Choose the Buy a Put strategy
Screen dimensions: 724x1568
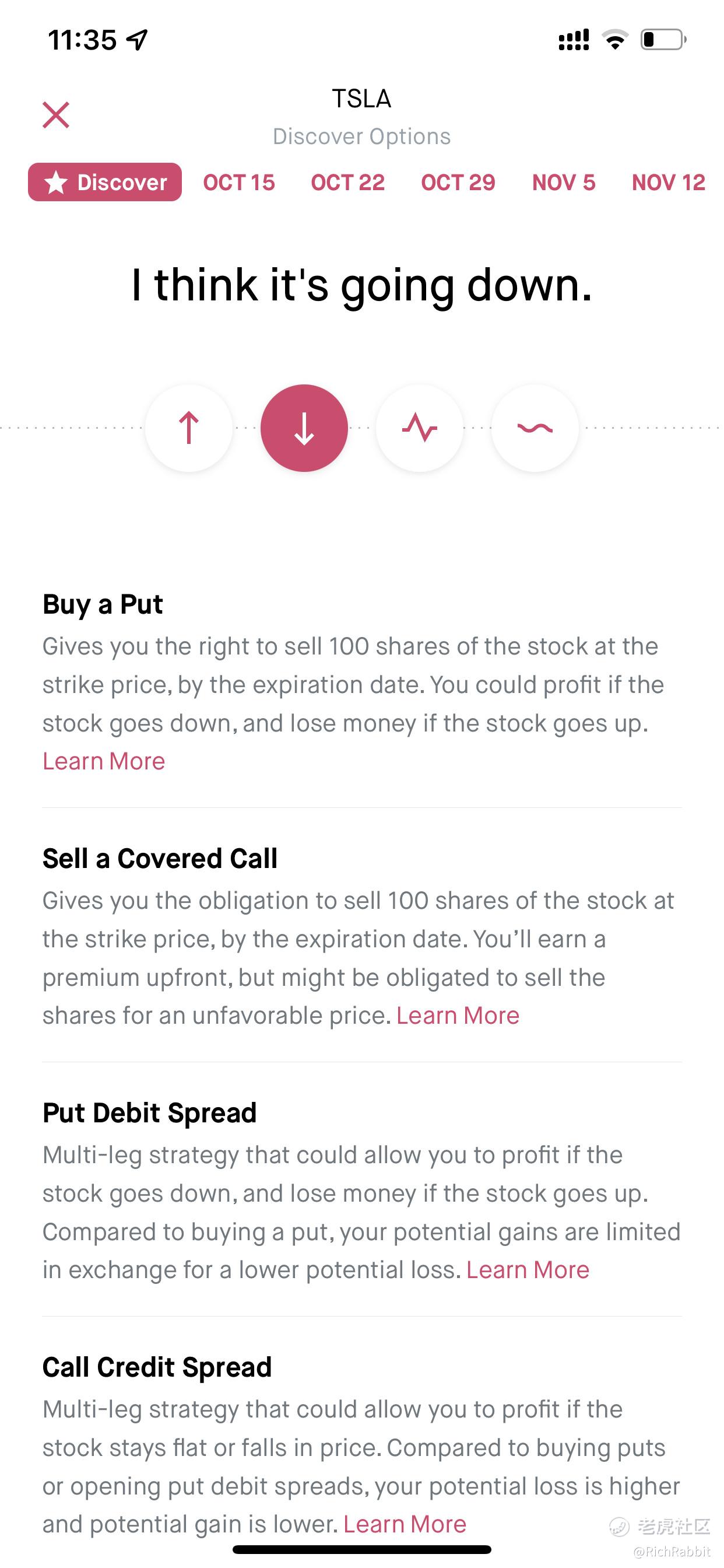[362, 682]
